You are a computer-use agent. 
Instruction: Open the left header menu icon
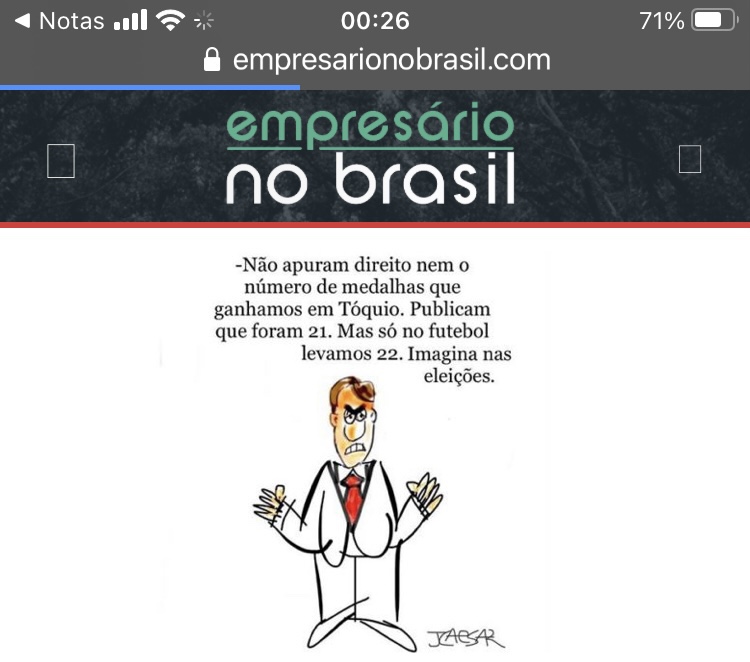click(61, 160)
